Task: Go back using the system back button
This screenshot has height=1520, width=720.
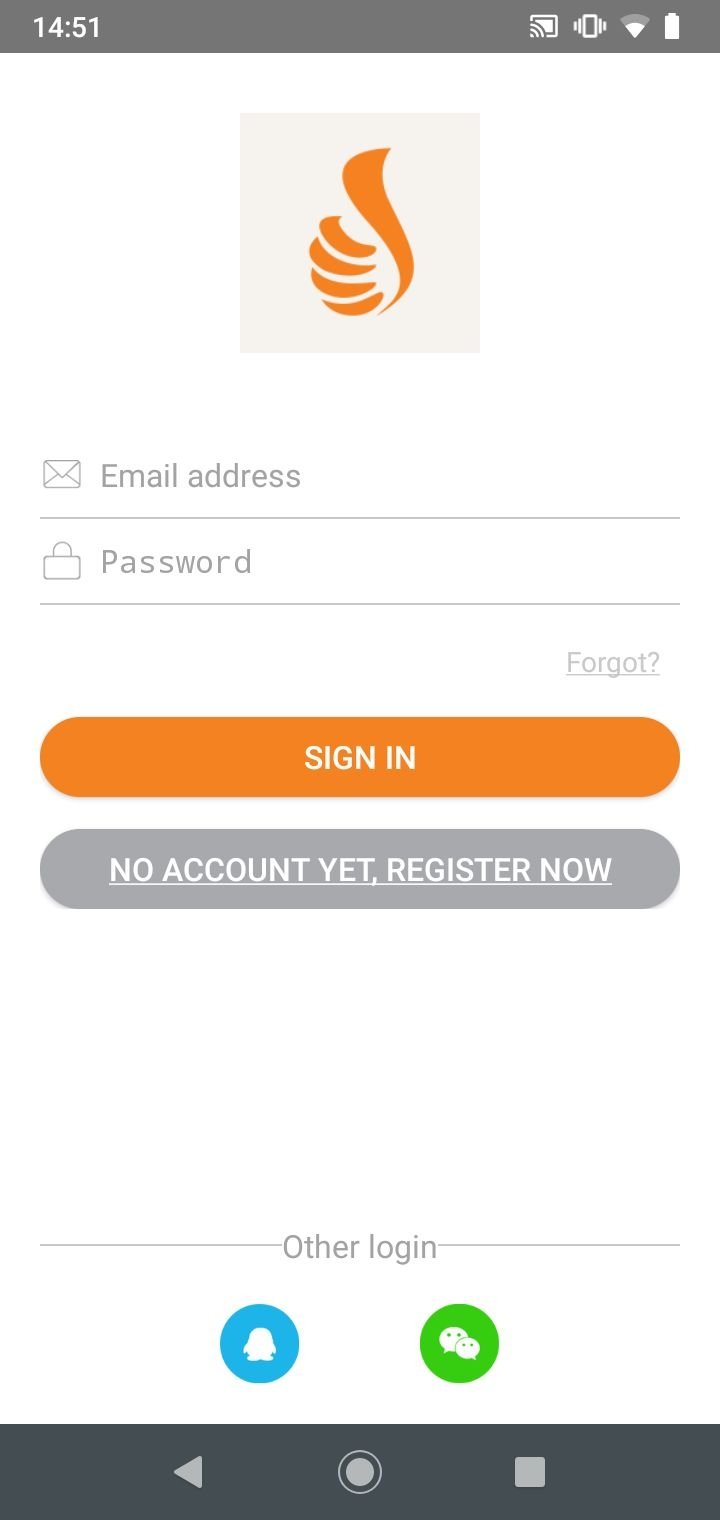Action: coord(188,1472)
